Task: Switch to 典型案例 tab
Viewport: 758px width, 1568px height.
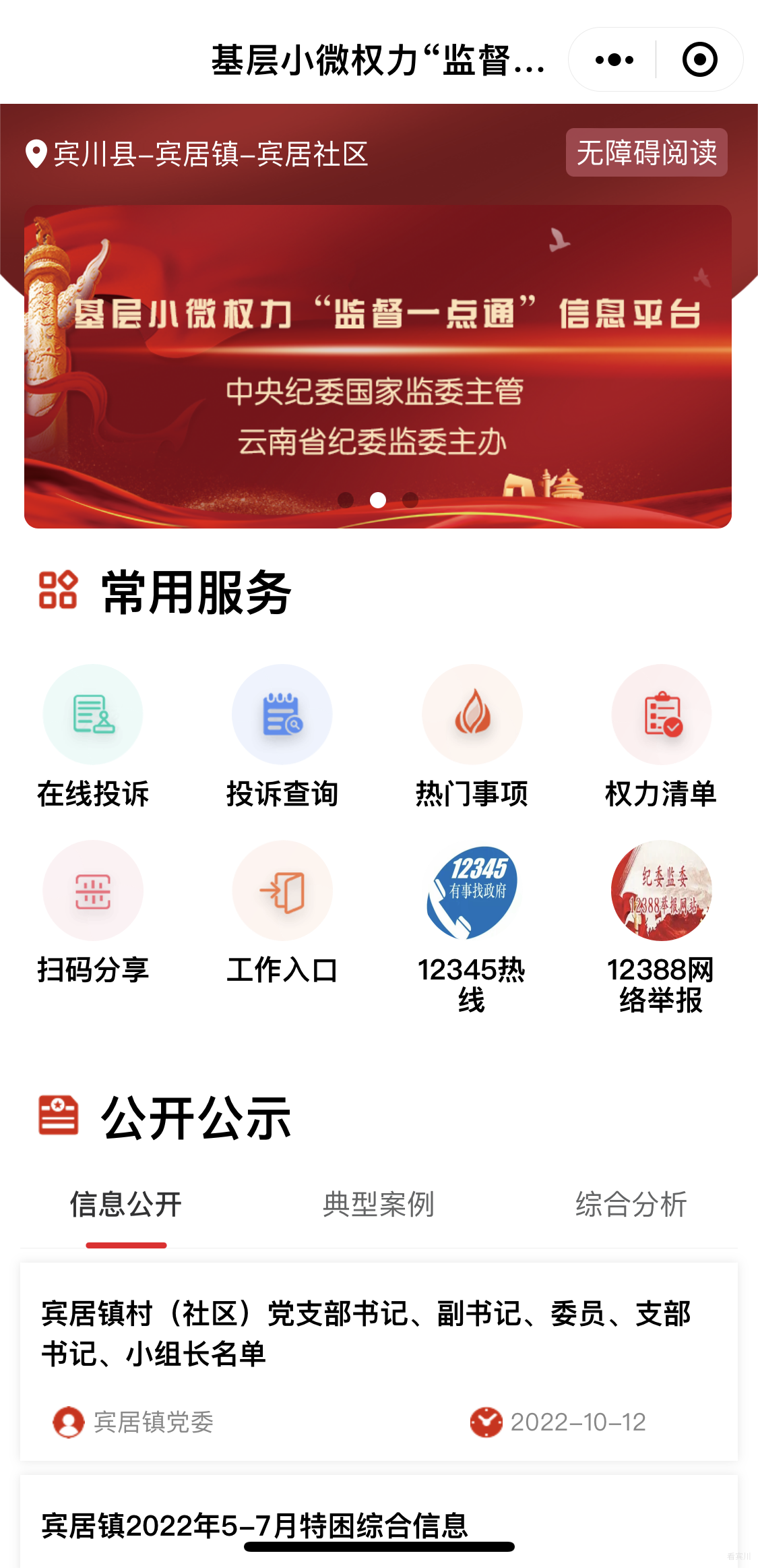Action: (379, 1205)
